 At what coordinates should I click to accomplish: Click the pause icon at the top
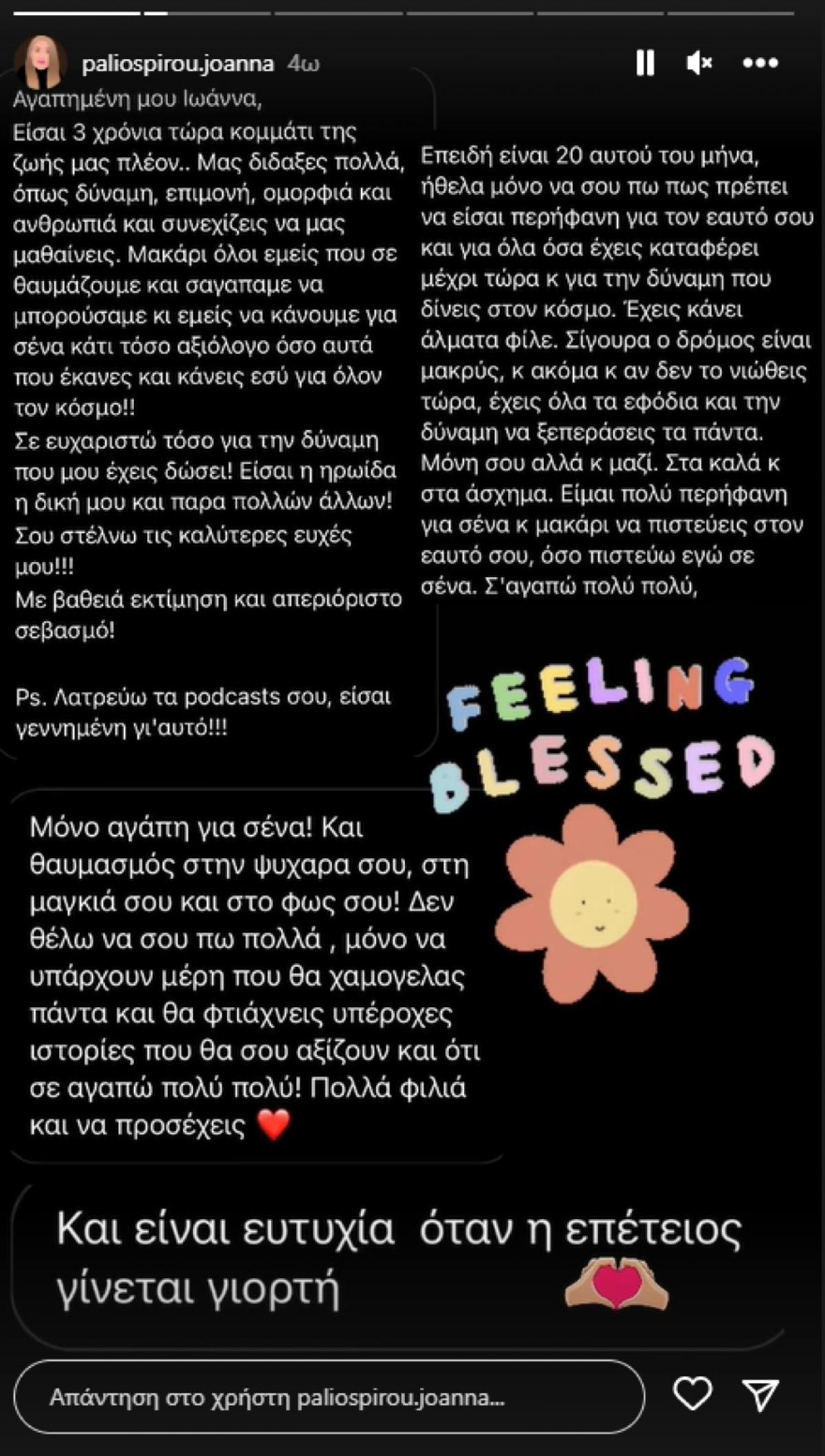click(643, 63)
